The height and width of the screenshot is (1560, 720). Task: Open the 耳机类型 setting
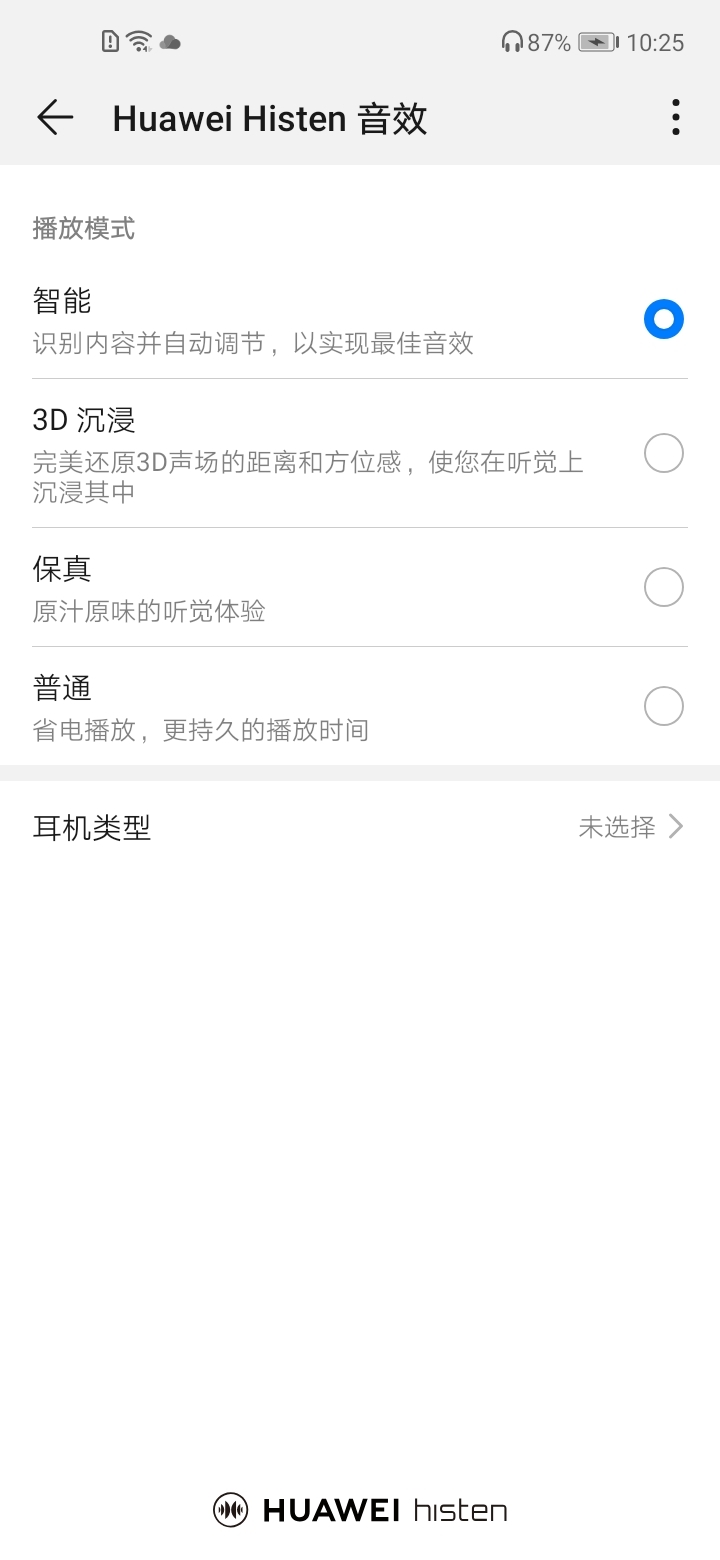360,827
